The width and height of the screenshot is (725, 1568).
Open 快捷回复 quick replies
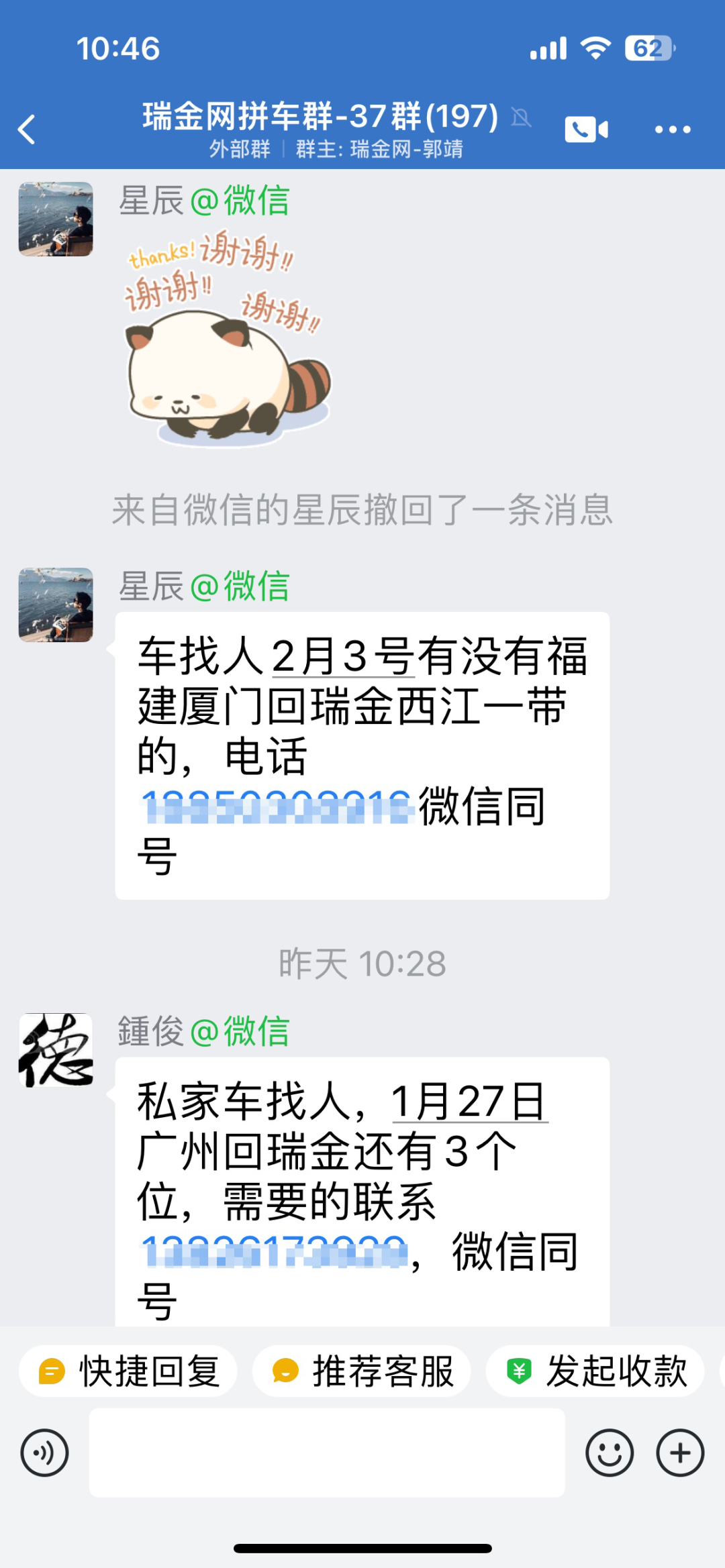pyautogui.click(x=128, y=1371)
